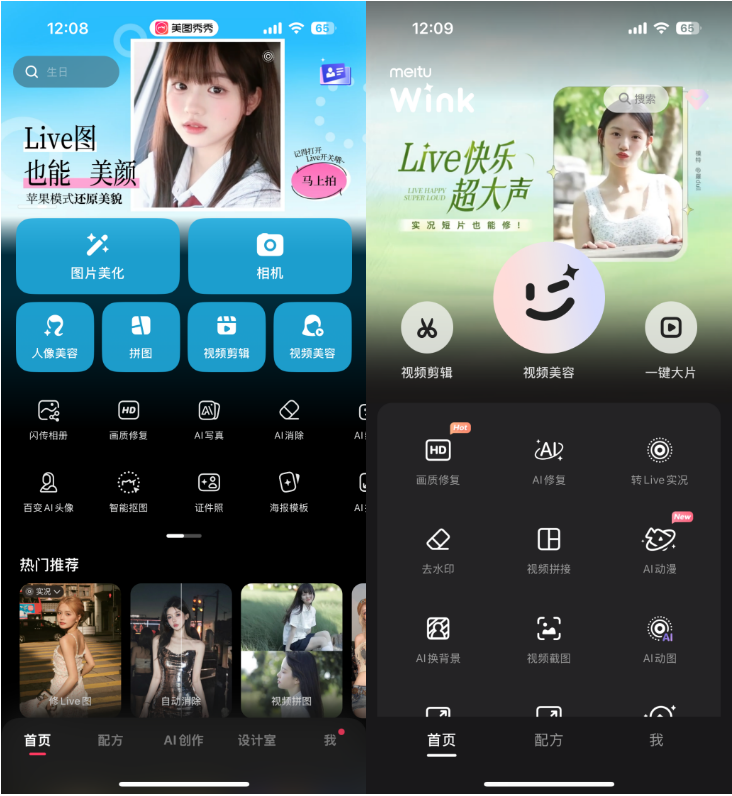Open 图片美化 in the Meitu app
This screenshot has width=732, height=796.
pyautogui.click(x=97, y=256)
